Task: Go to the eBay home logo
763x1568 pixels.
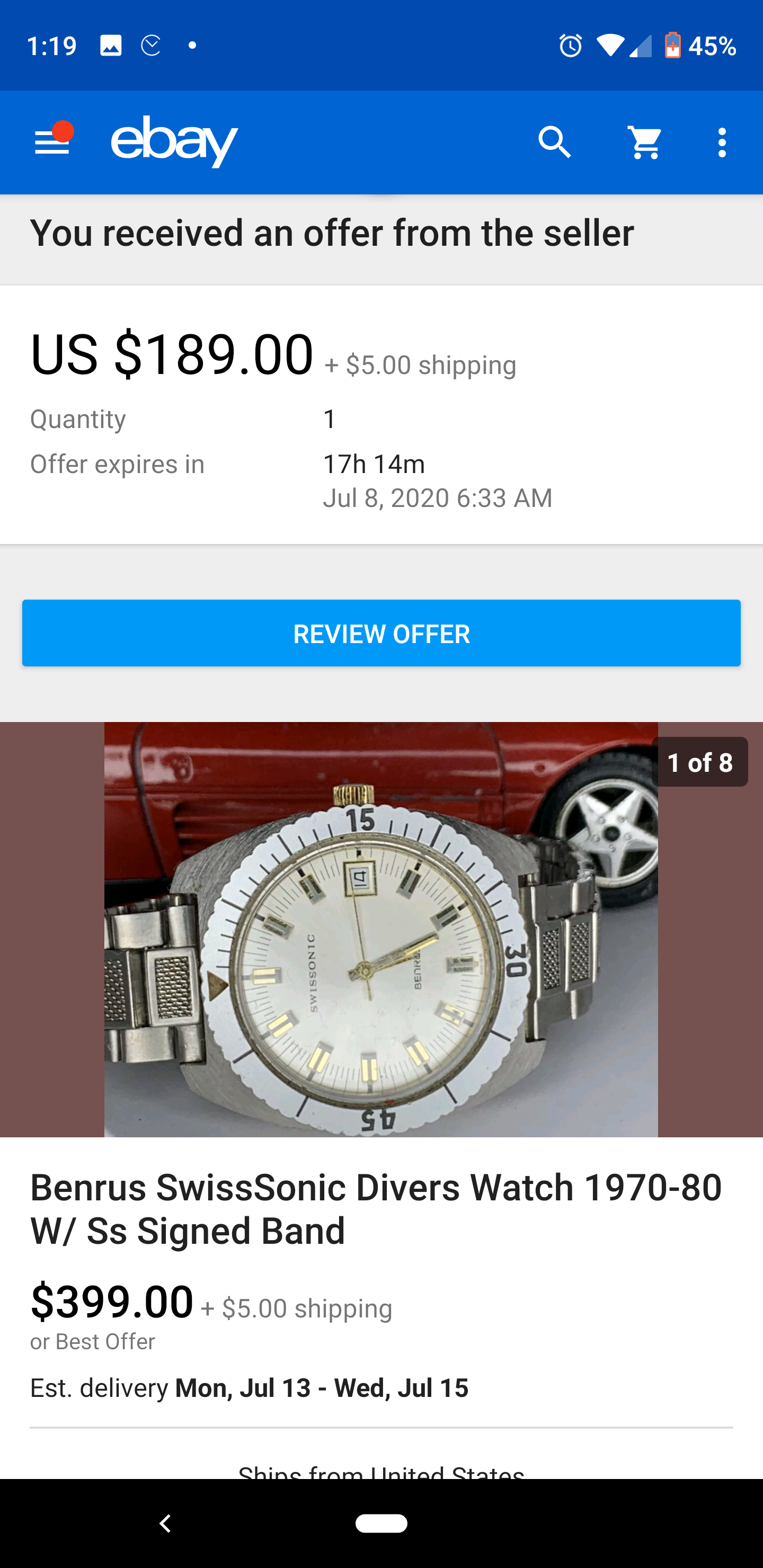Action: pyautogui.click(x=174, y=141)
